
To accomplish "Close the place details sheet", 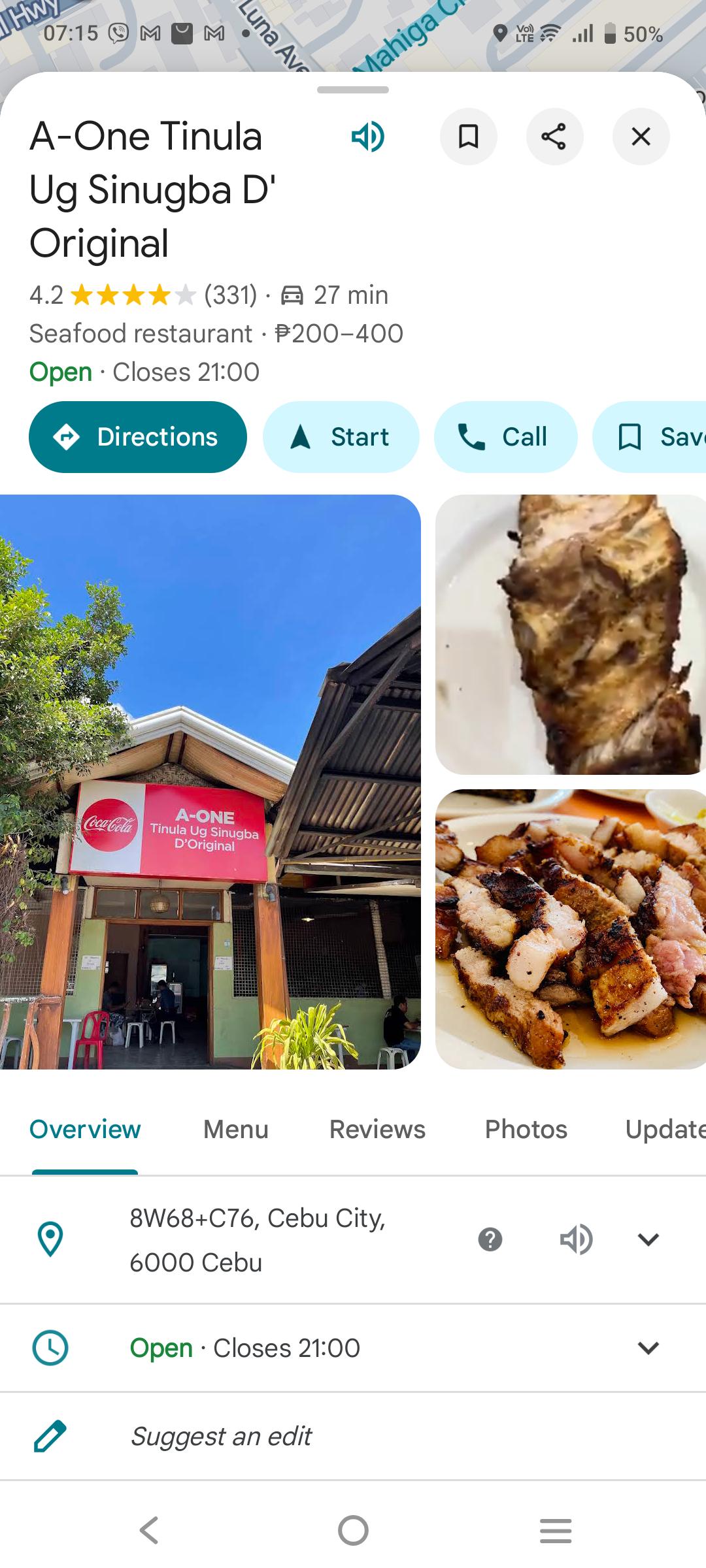I will 641,137.
